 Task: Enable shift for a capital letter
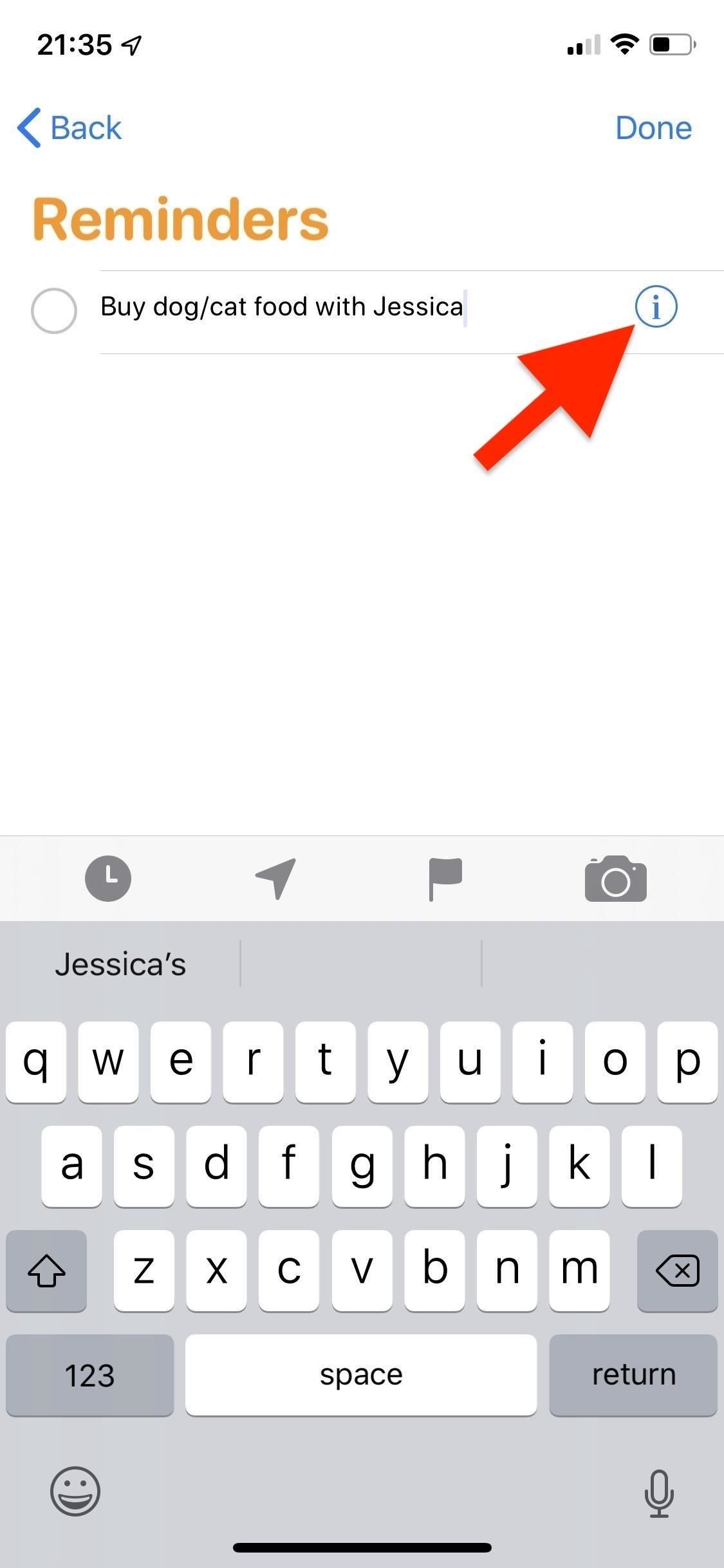(x=46, y=1271)
